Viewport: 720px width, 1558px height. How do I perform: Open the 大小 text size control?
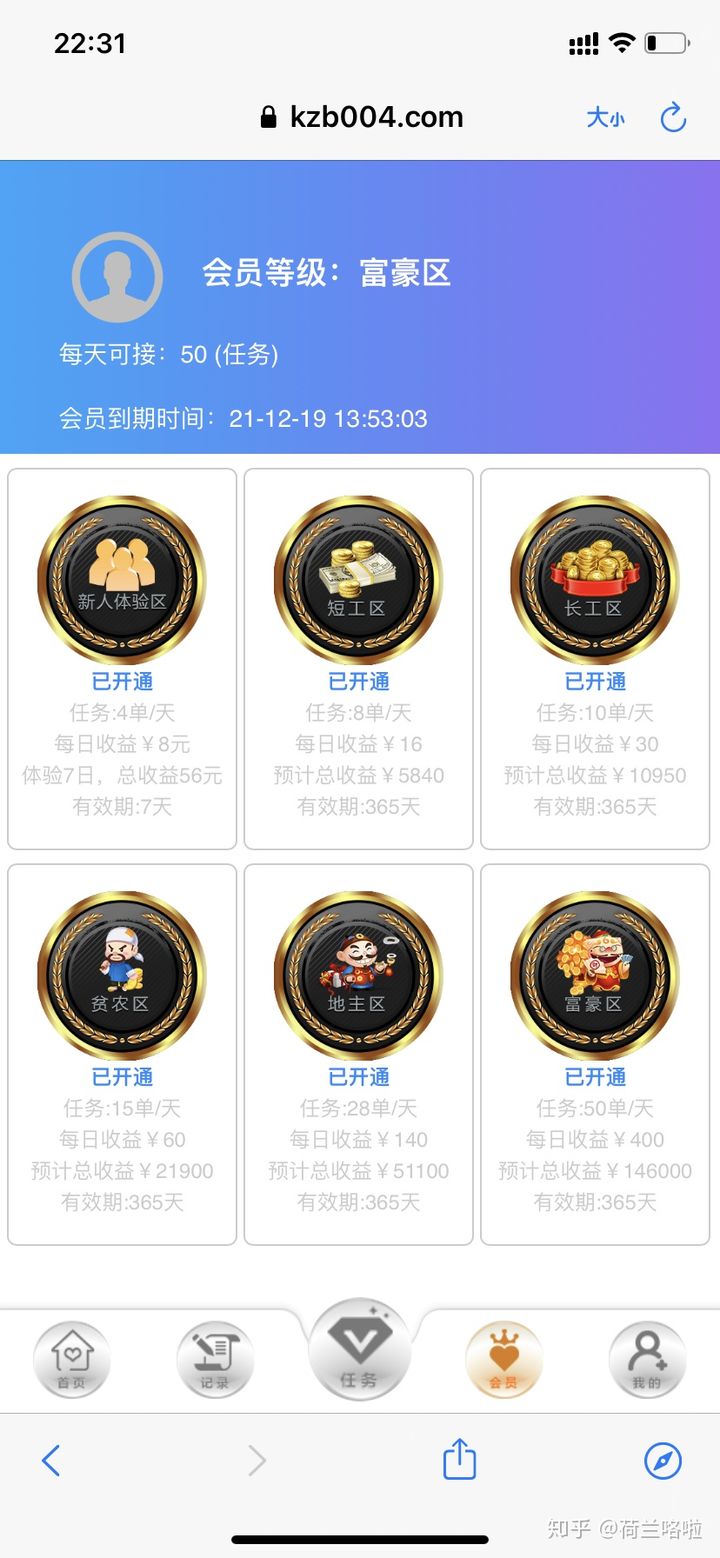click(x=605, y=117)
